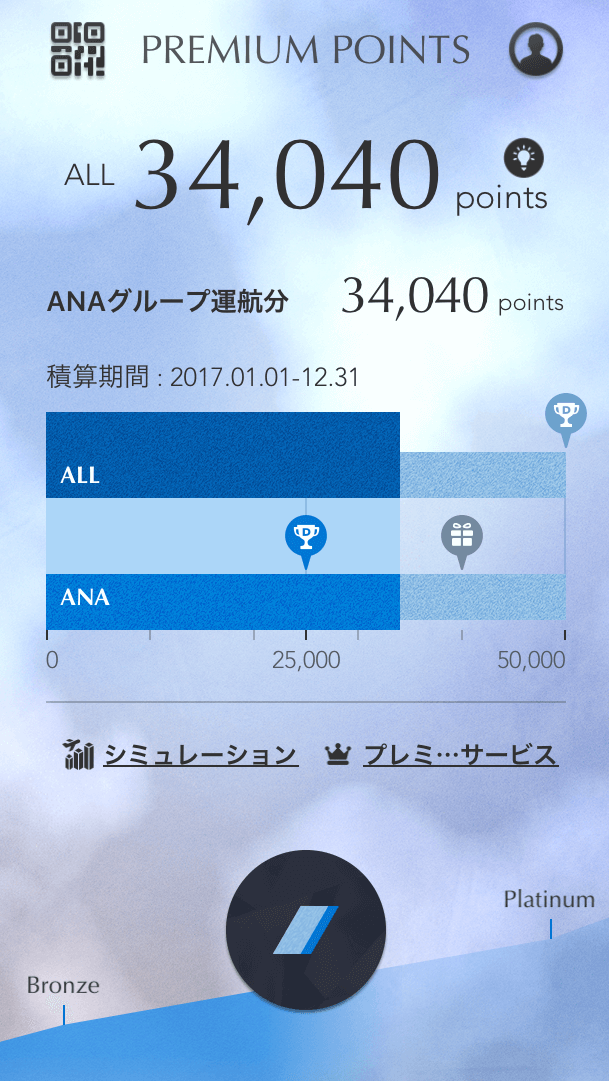Open the profile account icon
The width and height of the screenshot is (609, 1081).
click(536, 49)
